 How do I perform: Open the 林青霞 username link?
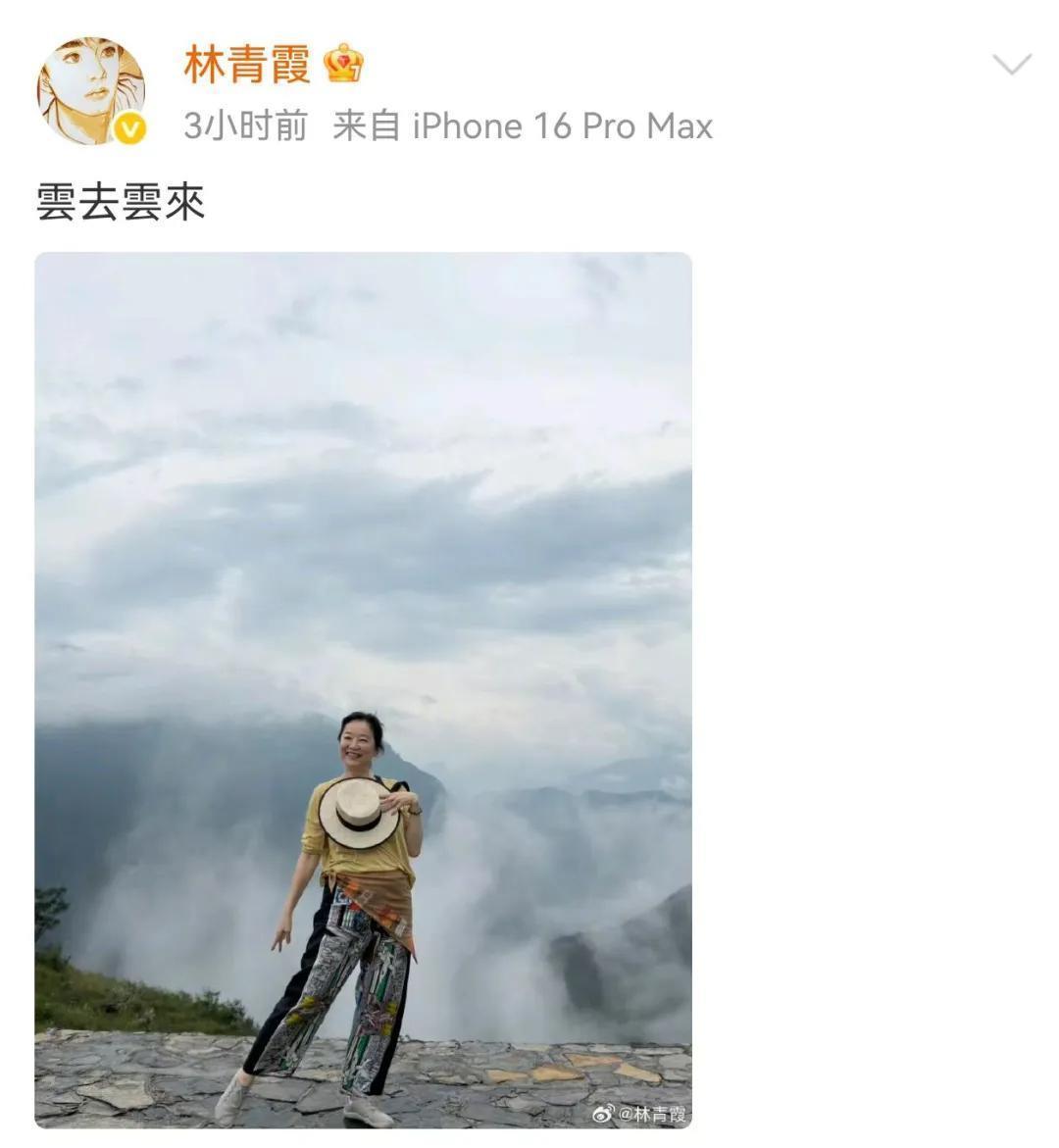pos(246,65)
